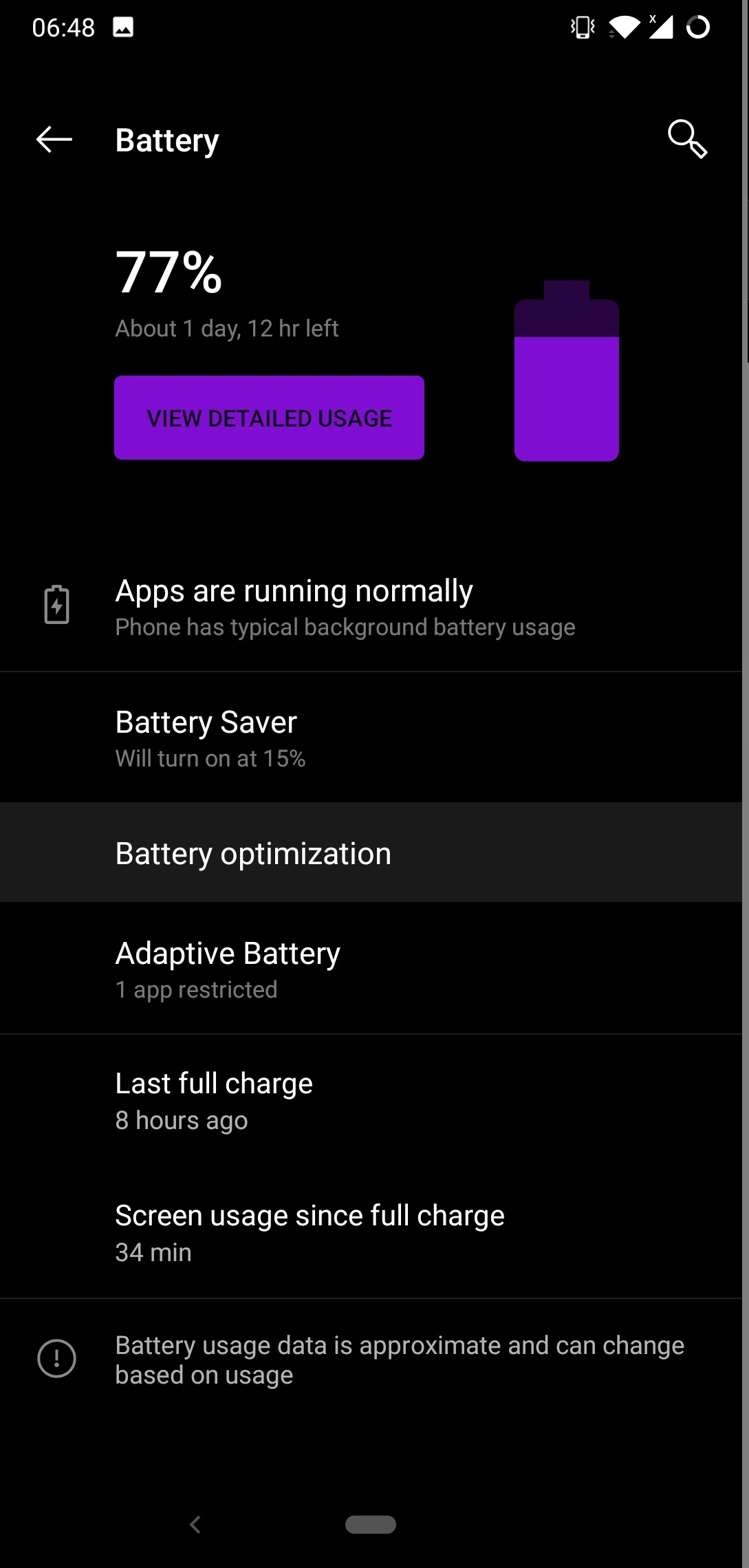Open settings search magnifier icon
This screenshot has width=749, height=1568.
[x=687, y=140]
